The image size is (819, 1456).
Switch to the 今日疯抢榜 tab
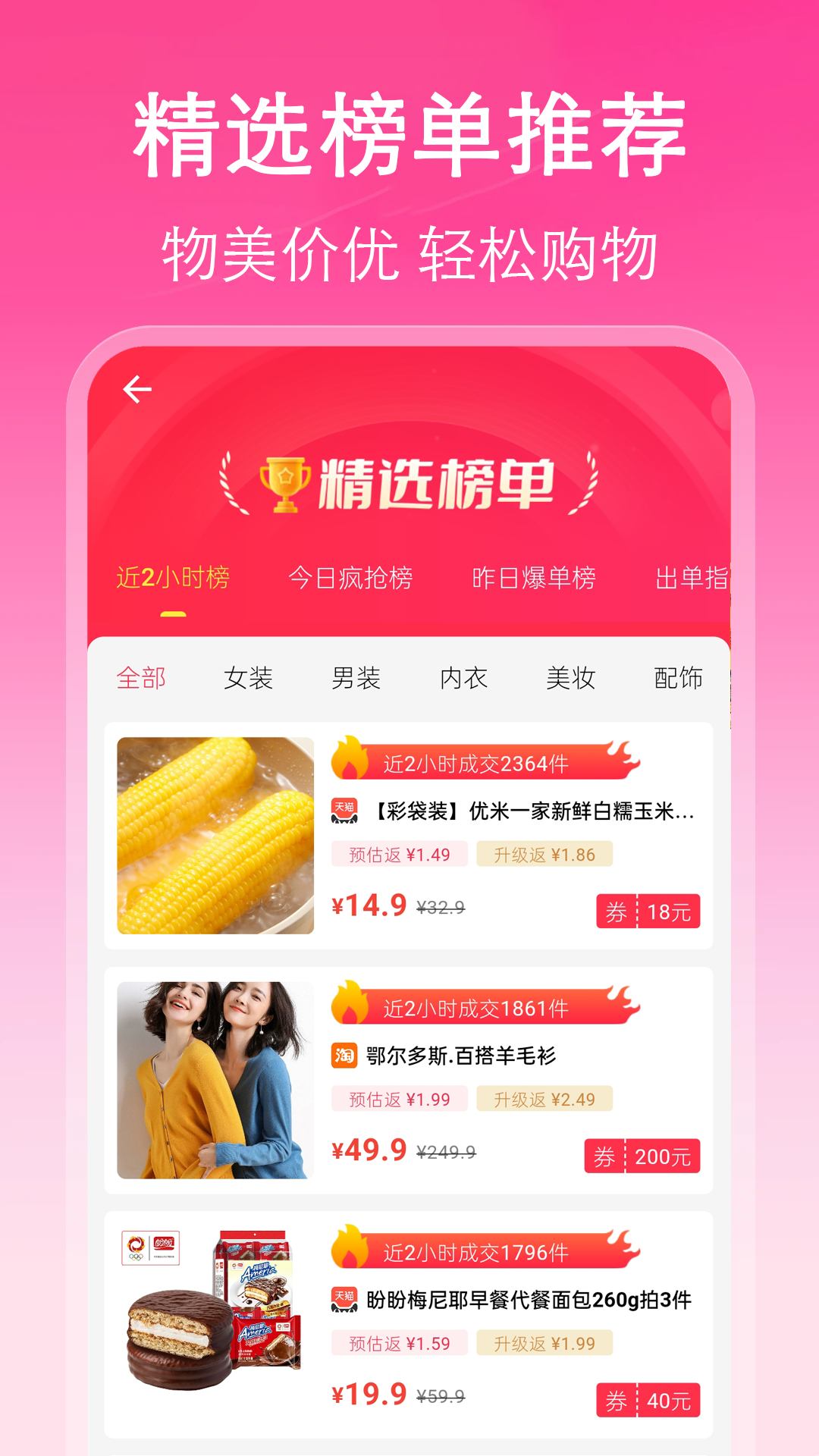(353, 578)
